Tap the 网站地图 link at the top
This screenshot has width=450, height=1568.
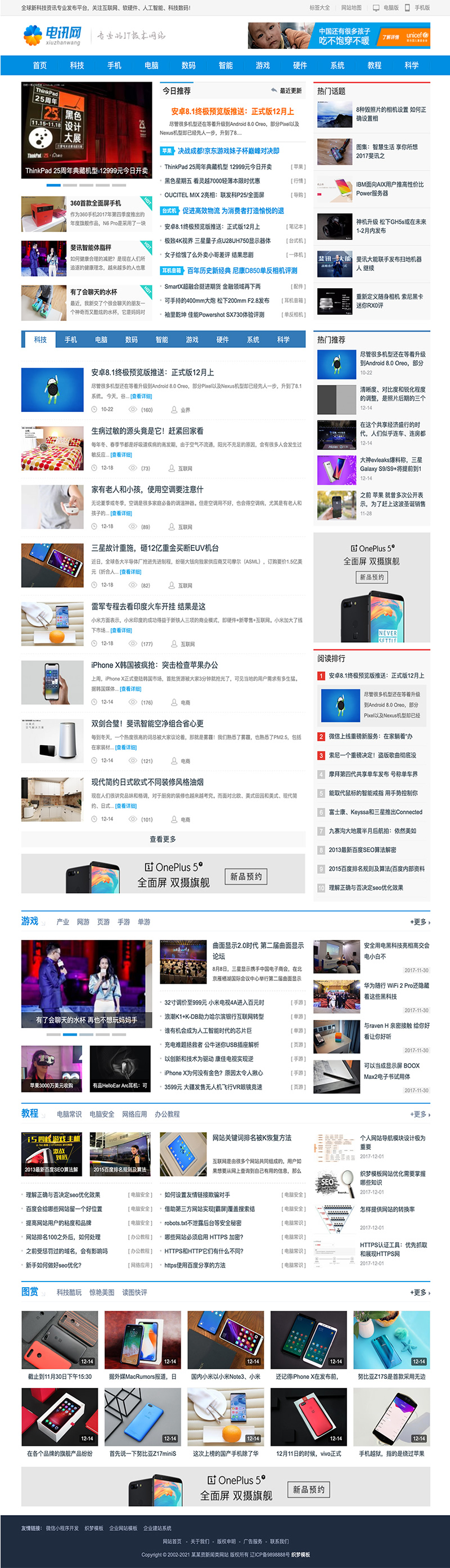point(351,8)
